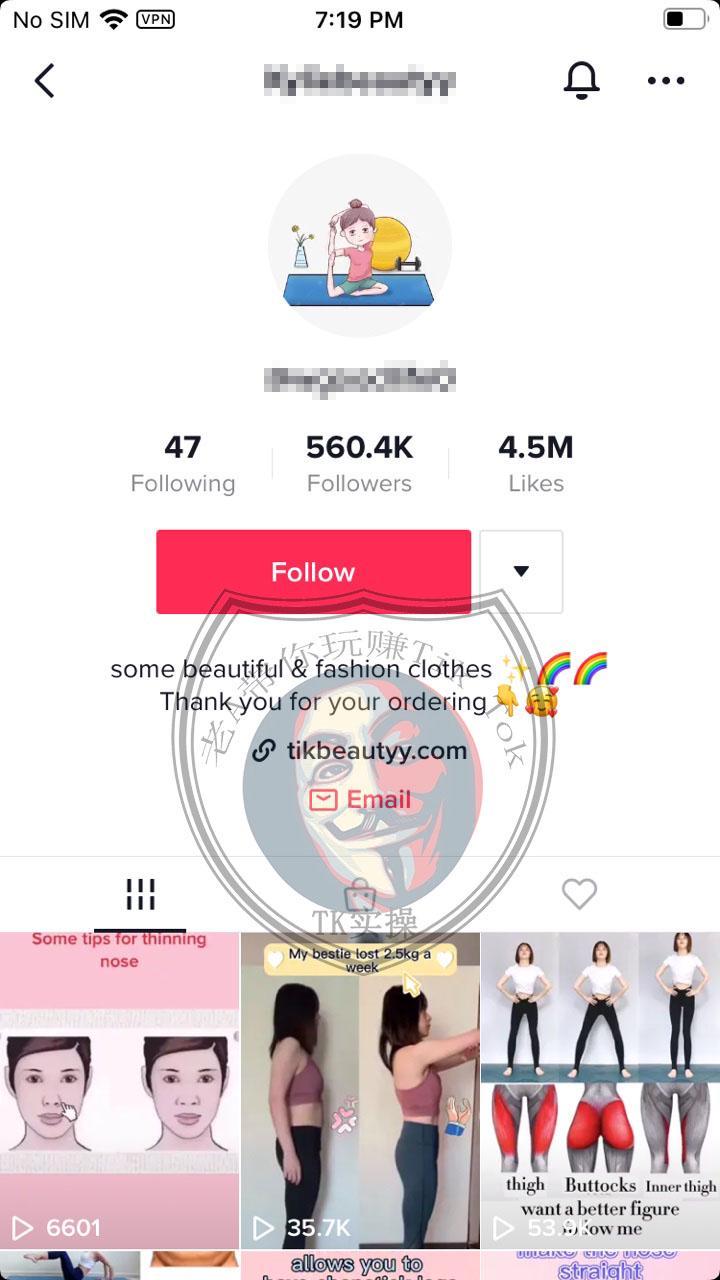The height and width of the screenshot is (1280, 720).
Task: Open the three-dot overflow menu
Action: click(666, 81)
